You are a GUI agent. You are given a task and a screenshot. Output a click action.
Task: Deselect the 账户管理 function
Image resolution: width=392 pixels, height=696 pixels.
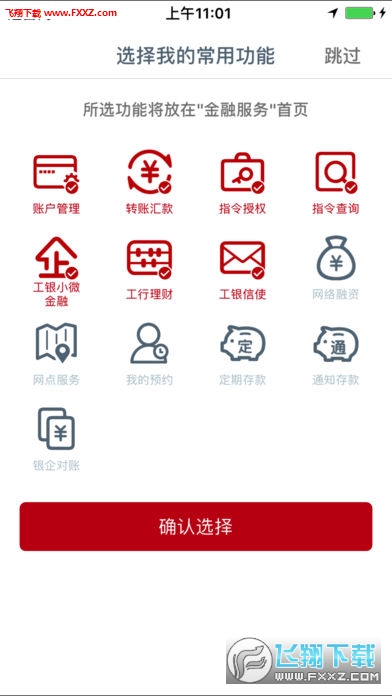pyautogui.click(x=56, y=183)
